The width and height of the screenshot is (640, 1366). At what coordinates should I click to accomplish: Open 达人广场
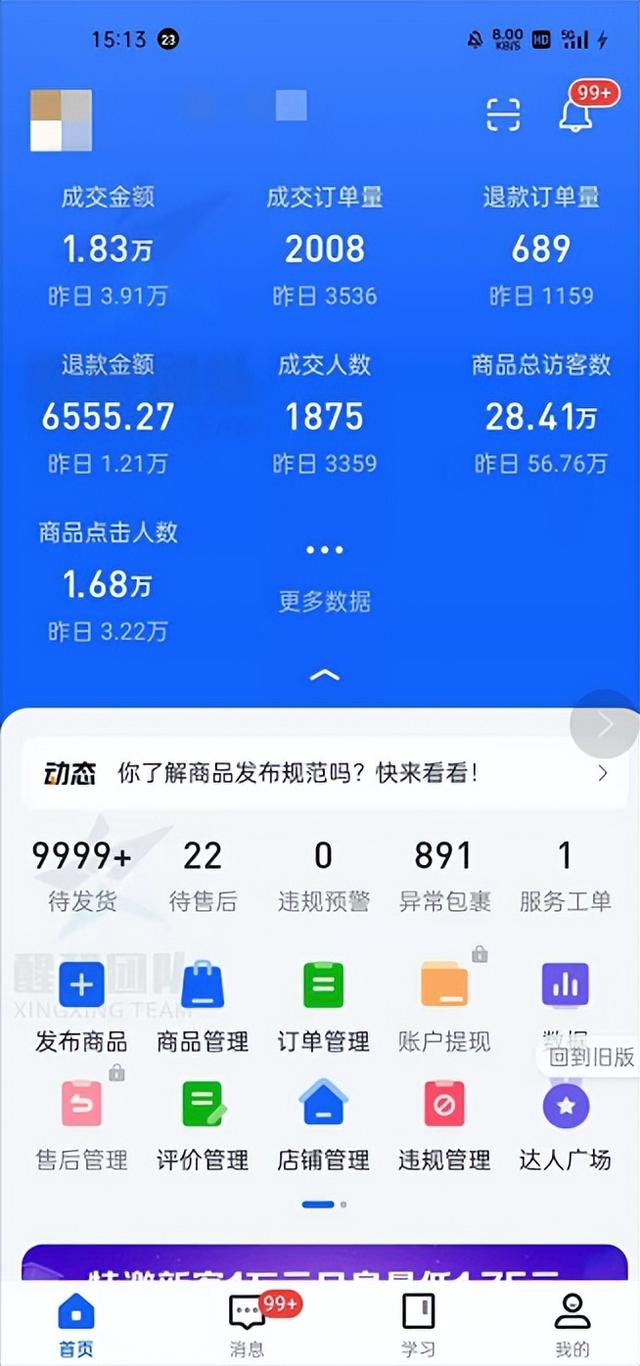pyautogui.click(x=565, y=1122)
